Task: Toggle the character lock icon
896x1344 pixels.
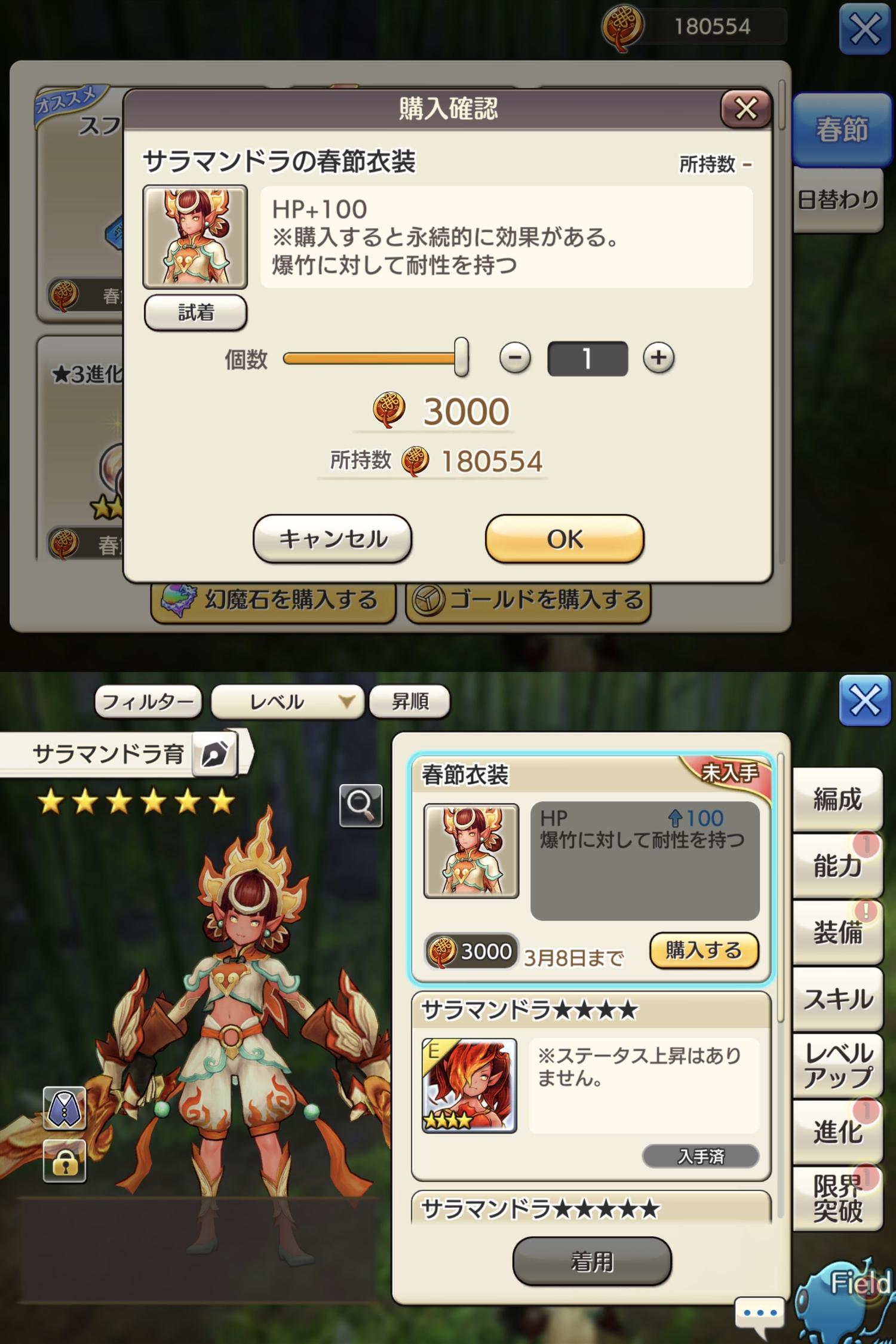Action: tap(65, 1161)
